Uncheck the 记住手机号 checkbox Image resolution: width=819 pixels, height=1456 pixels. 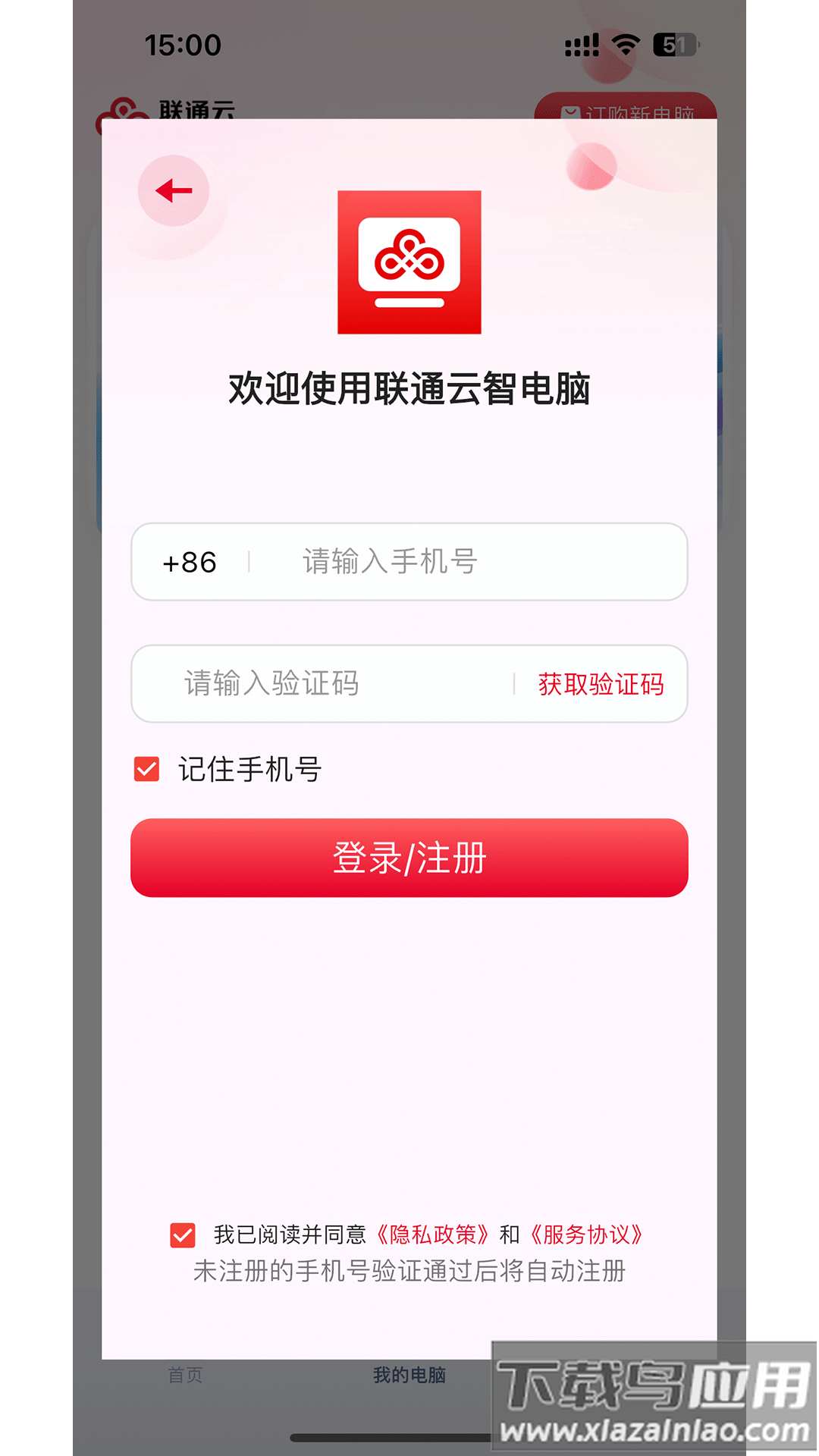point(146,769)
